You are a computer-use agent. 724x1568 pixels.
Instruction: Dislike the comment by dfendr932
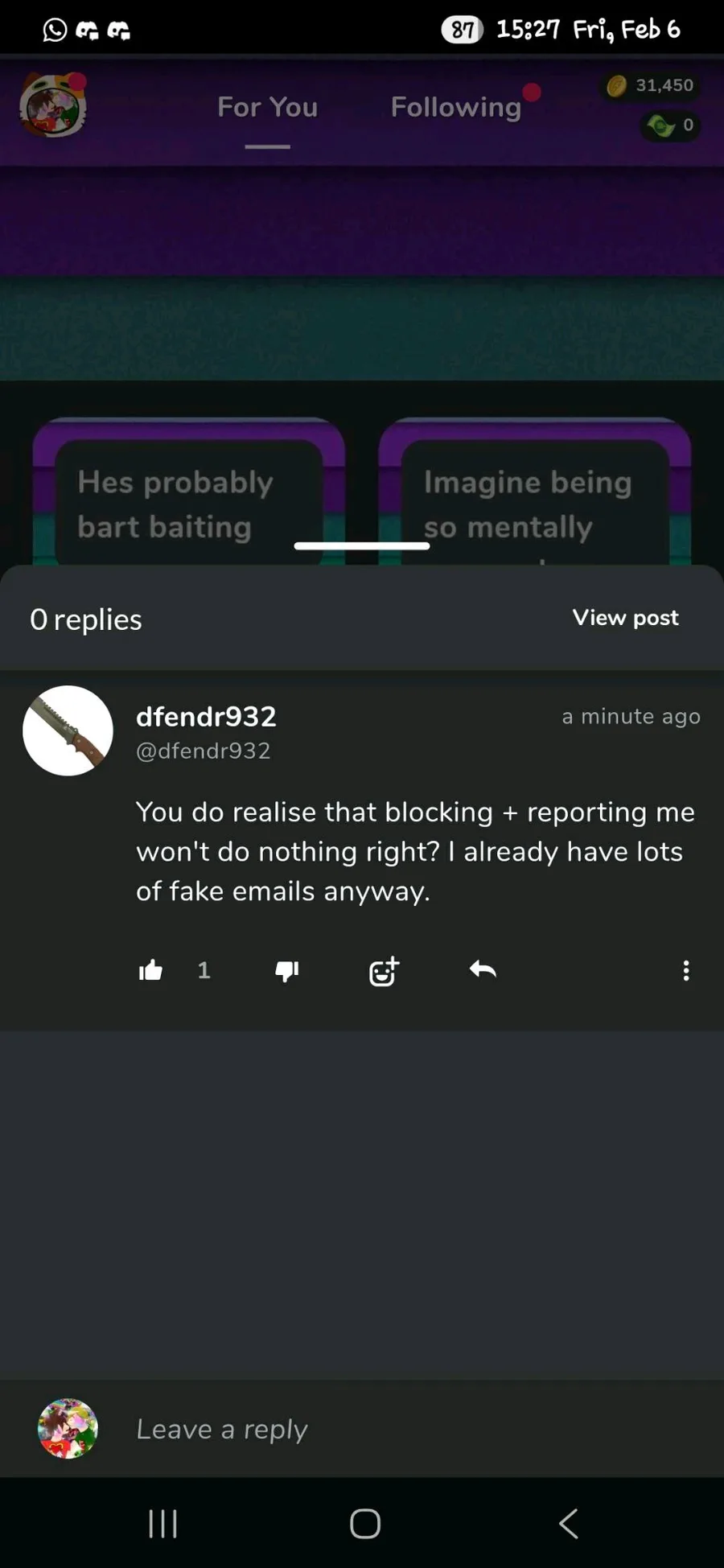[287, 972]
